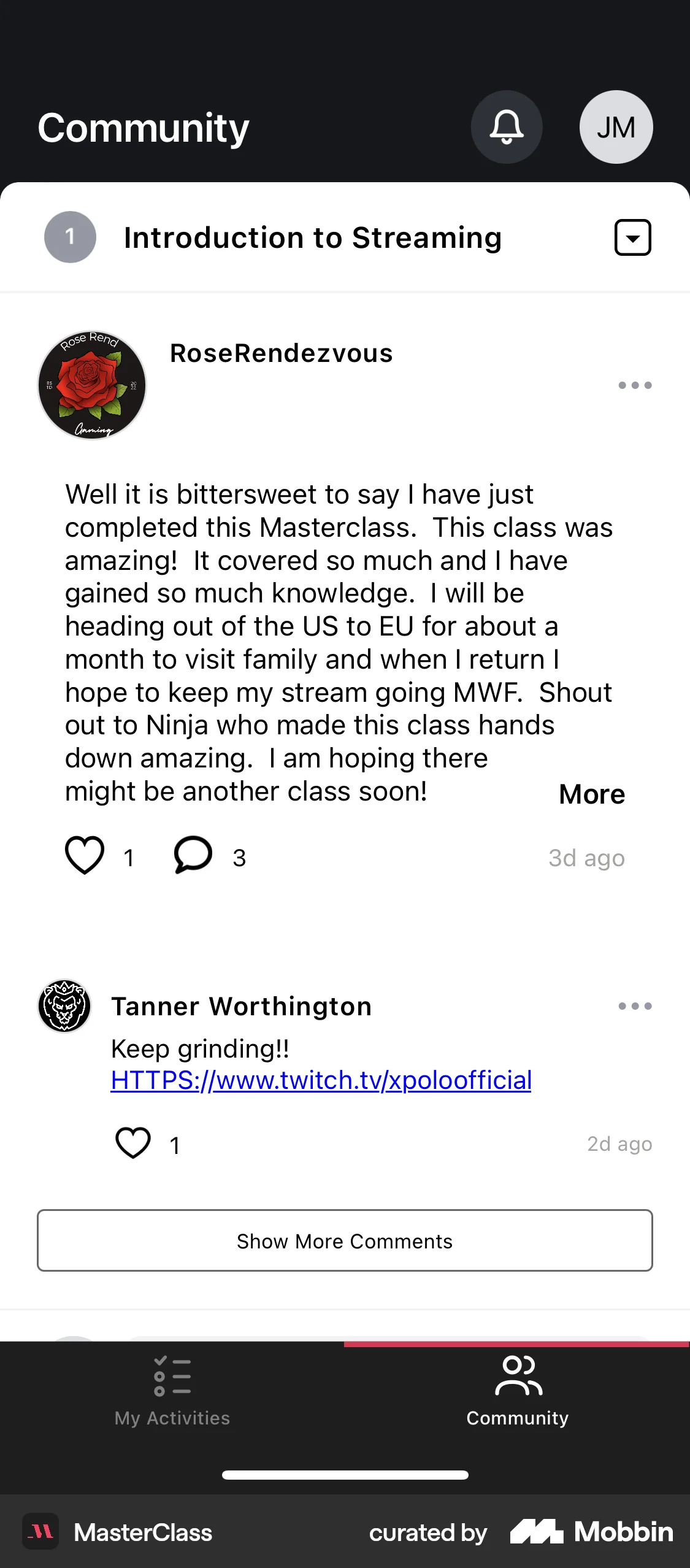Open the twitch.tv/xpoloofficial link
The image size is (690, 1568).
[x=321, y=1080]
